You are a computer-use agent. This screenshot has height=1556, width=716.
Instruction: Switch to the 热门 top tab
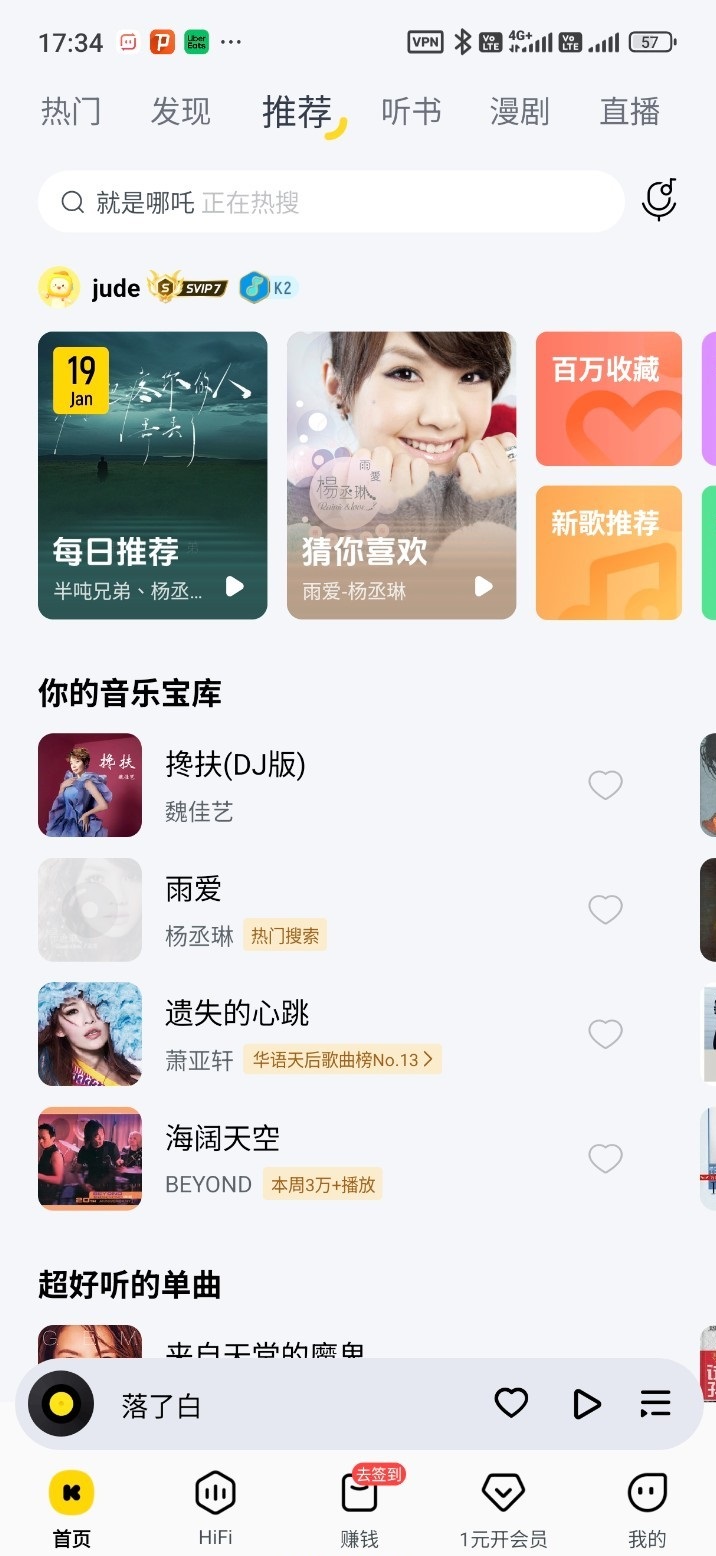[x=71, y=112]
